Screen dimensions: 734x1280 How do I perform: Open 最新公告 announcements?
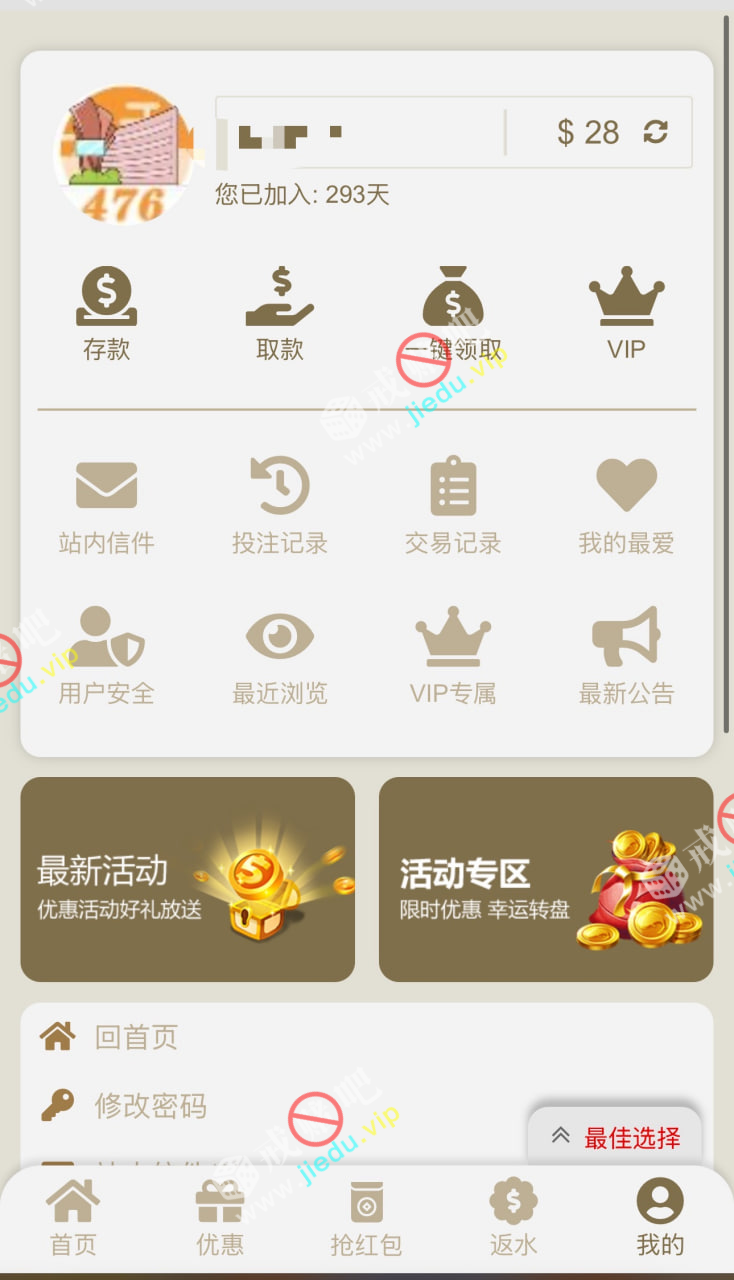(626, 655)
